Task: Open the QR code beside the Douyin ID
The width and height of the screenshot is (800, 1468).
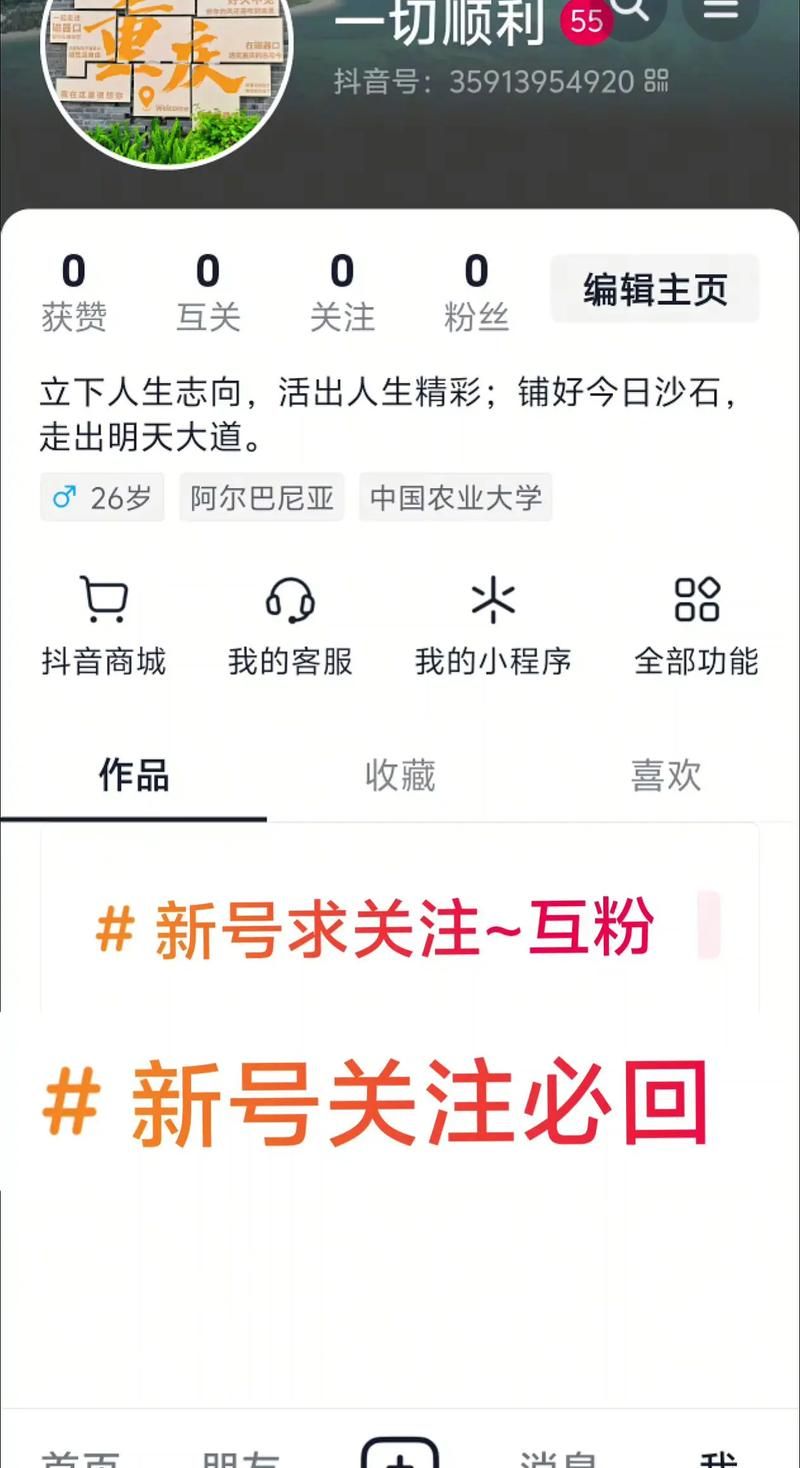Action: (656, 81)
